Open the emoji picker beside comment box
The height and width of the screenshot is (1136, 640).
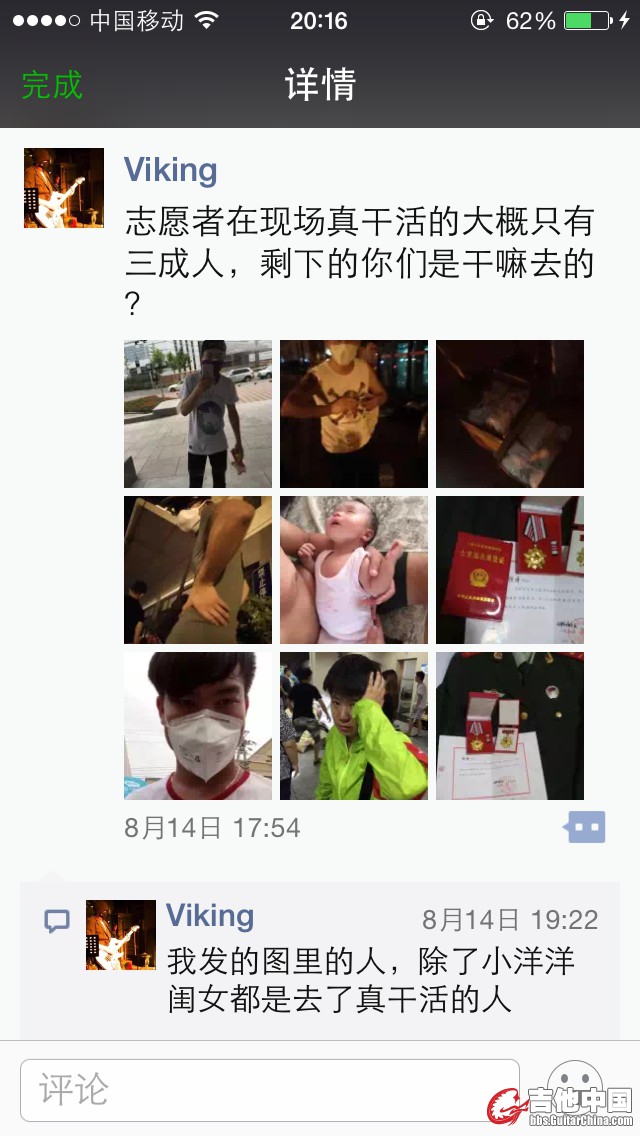575,1090
